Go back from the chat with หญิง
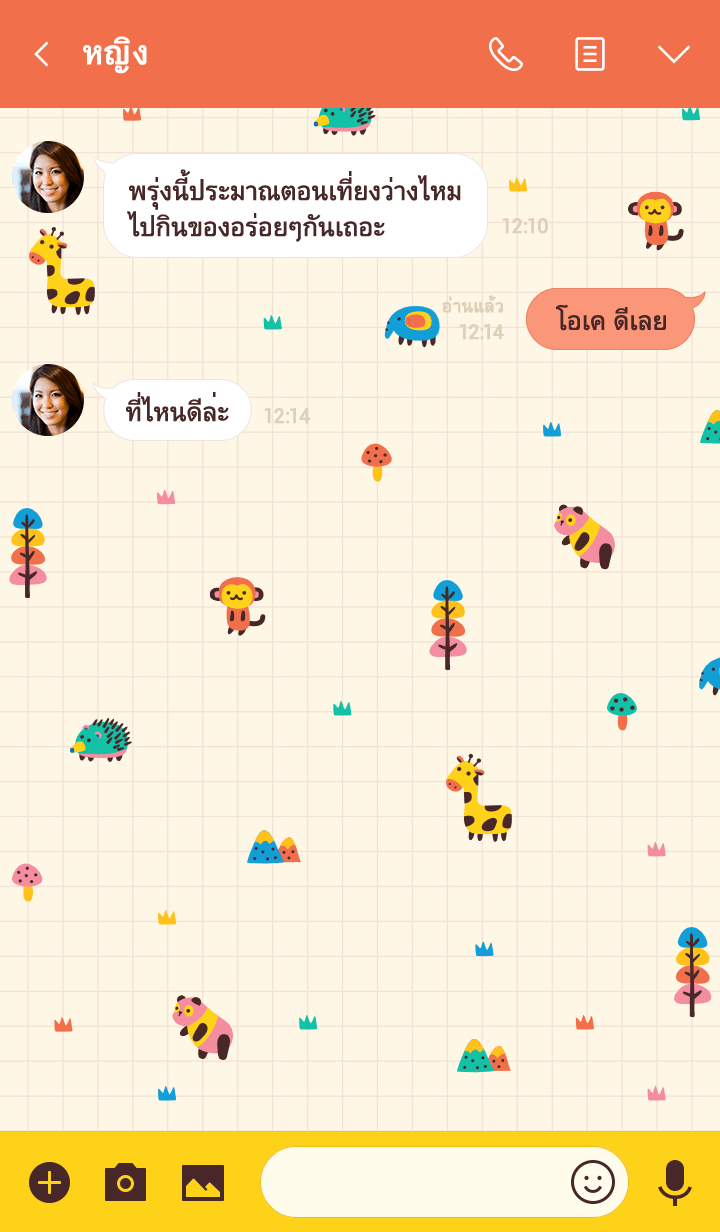 tap(41, 54)
